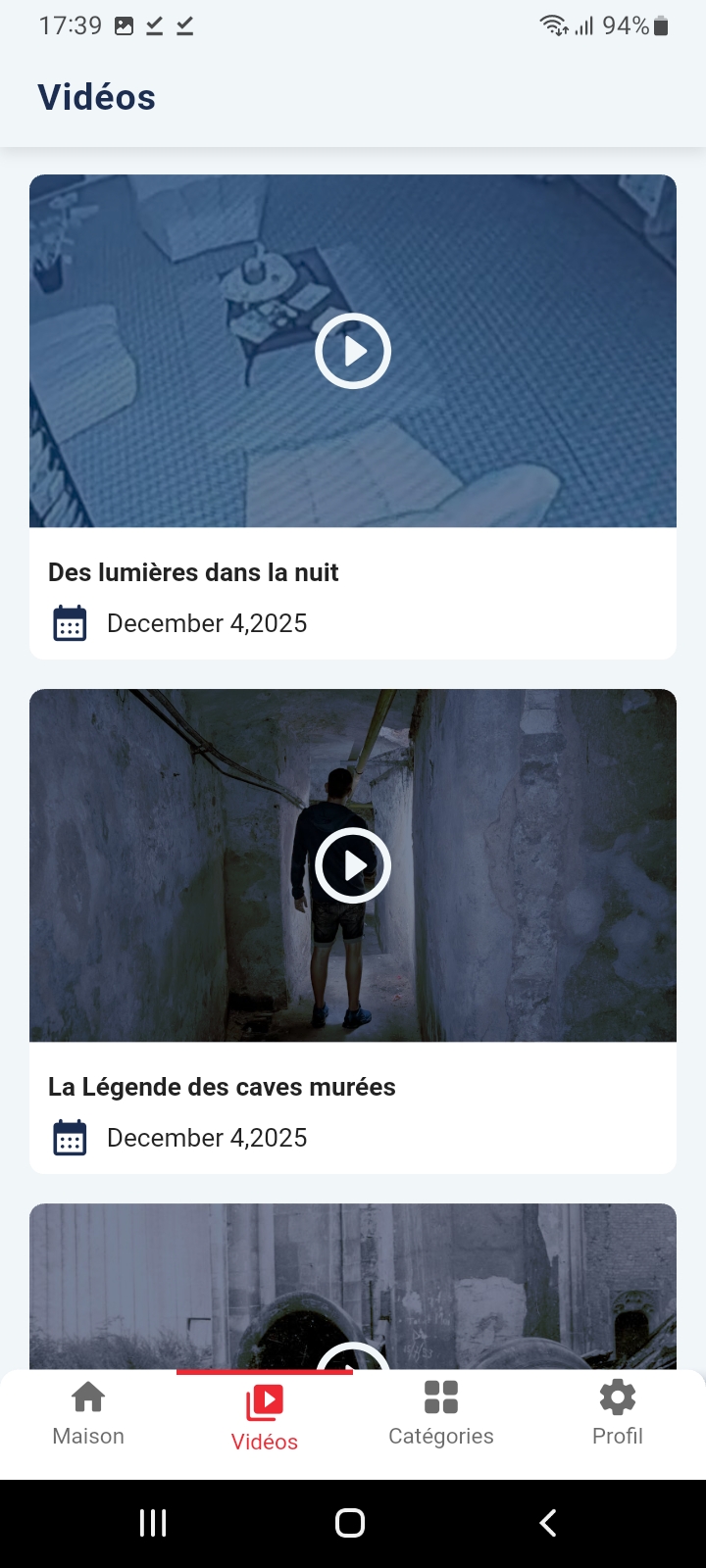
Task: Tap the system back button
Action: [x=548, y=1523]
